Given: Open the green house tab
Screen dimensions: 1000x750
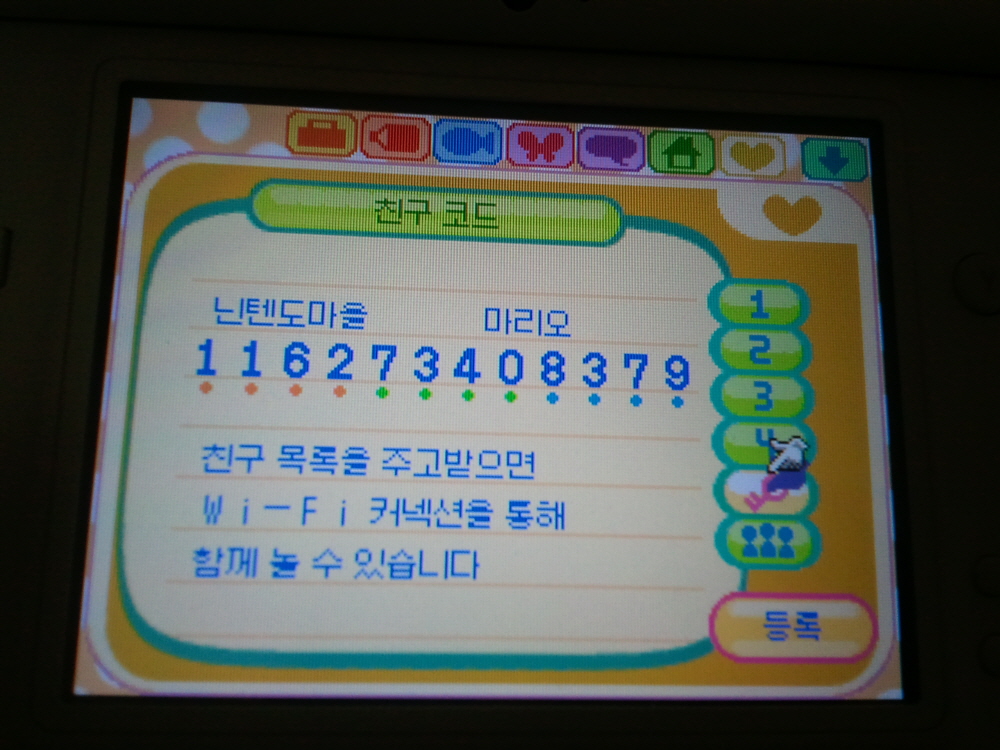Looking at the screenshot, I should point(681,154).
